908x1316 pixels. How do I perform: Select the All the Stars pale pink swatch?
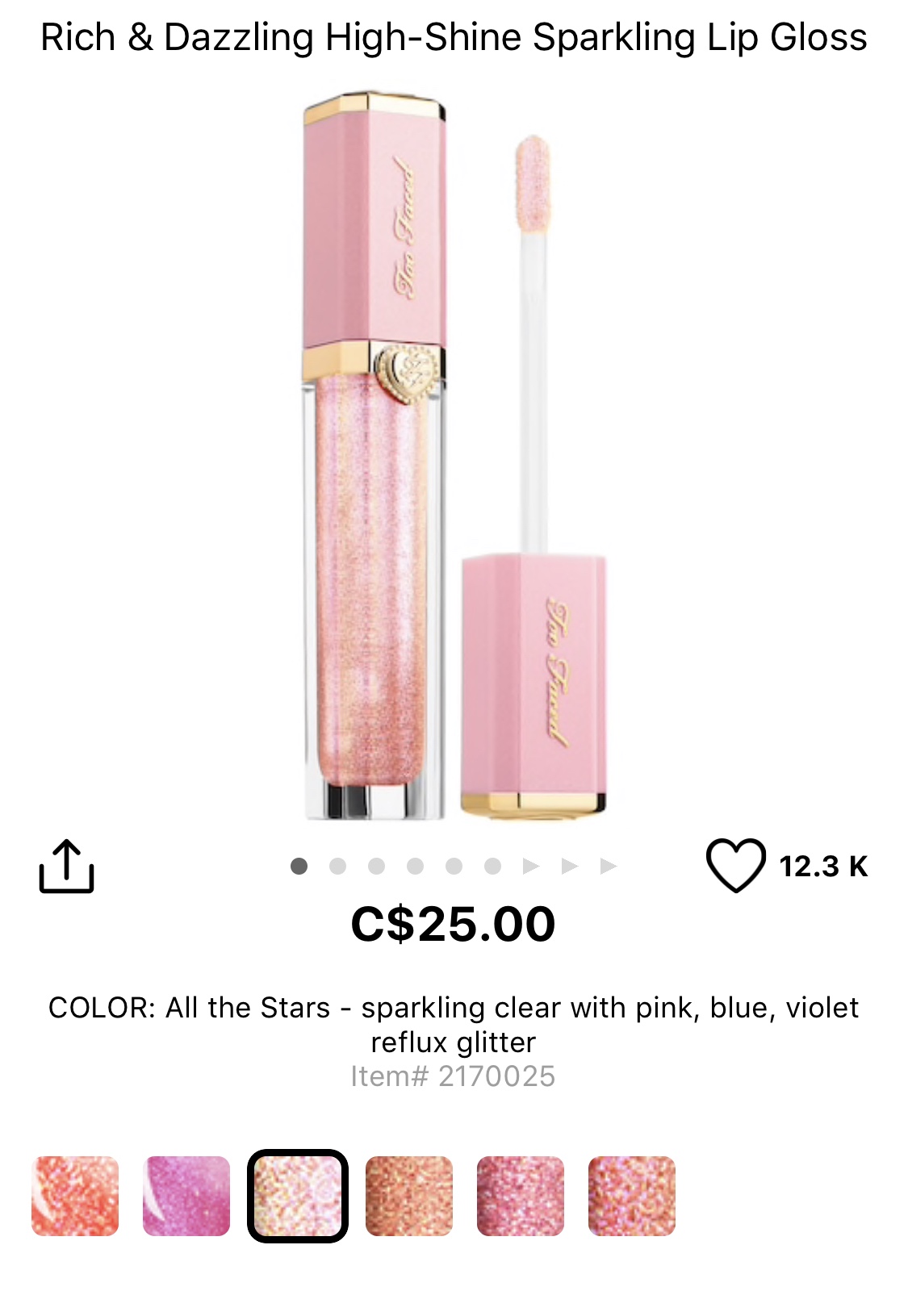coord(298,1196)
